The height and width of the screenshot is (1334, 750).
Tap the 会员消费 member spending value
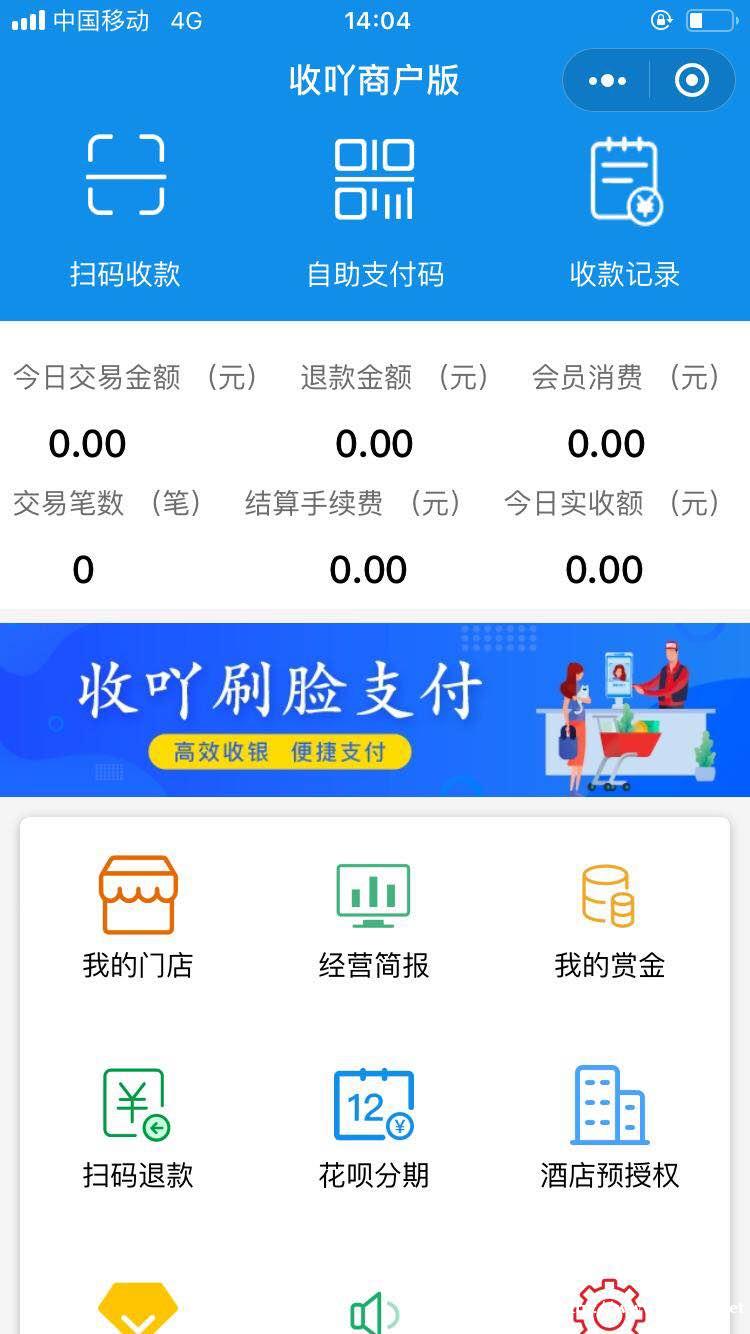[x=607, y=443]
